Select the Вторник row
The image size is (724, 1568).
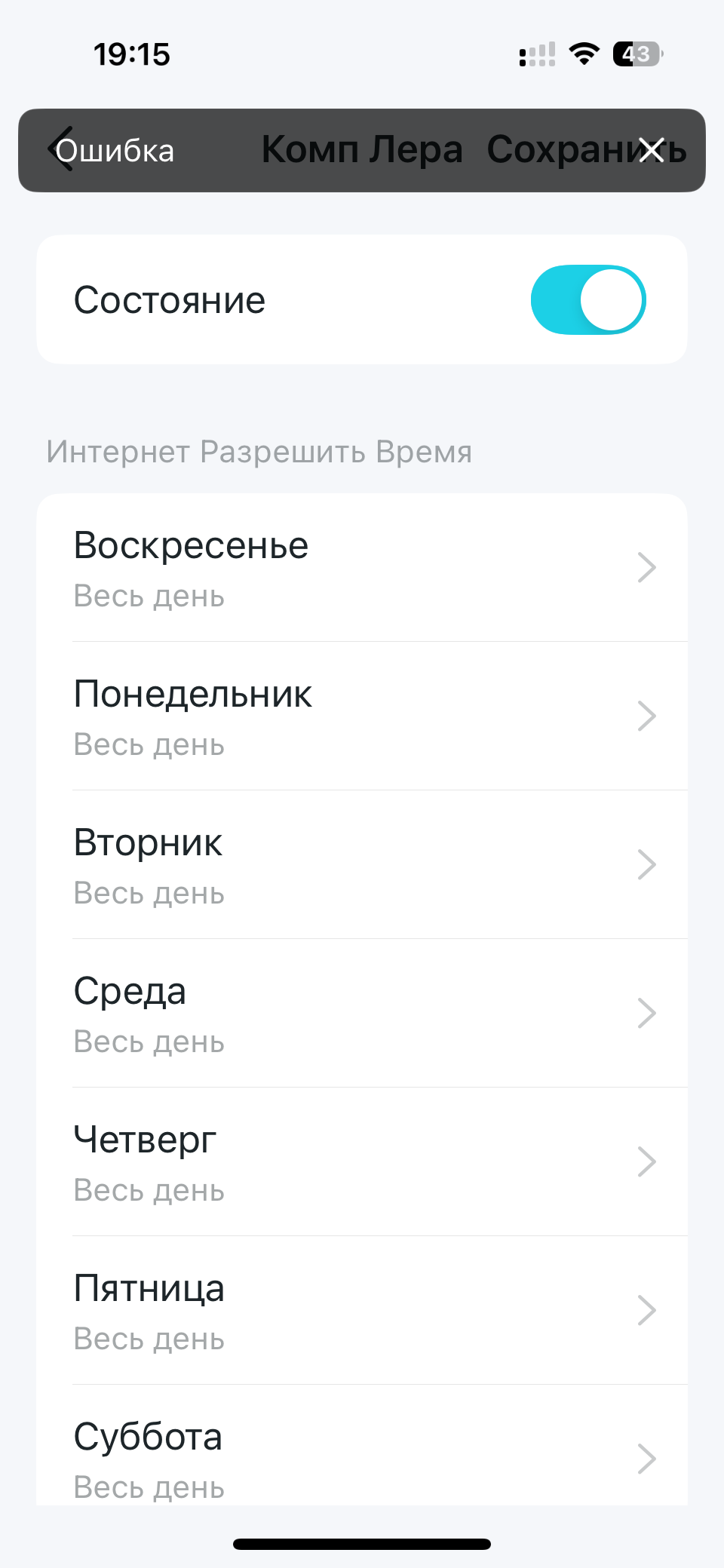(362, 865)
